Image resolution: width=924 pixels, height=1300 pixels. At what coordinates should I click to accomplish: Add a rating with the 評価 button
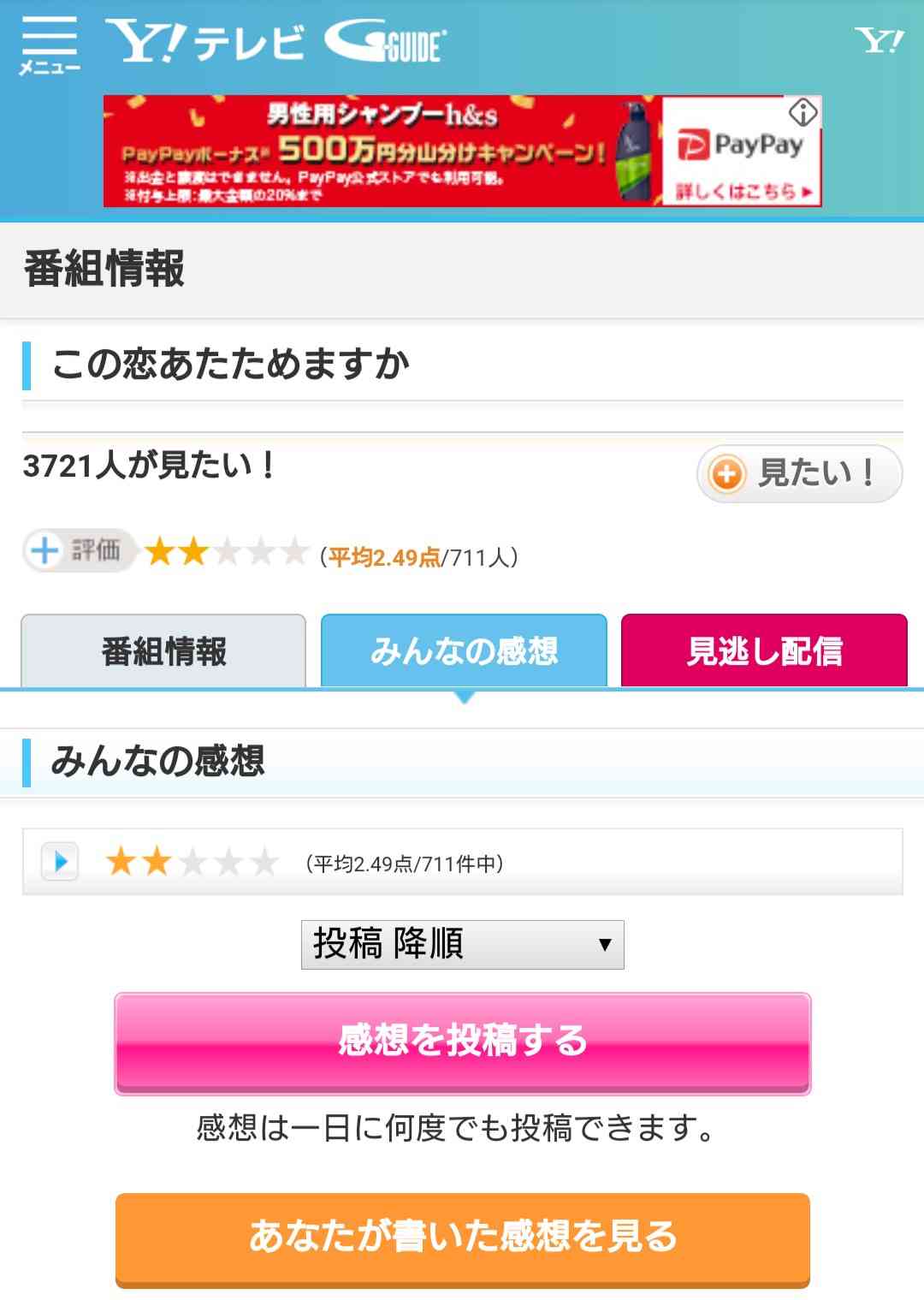click(x=77, y=550)
